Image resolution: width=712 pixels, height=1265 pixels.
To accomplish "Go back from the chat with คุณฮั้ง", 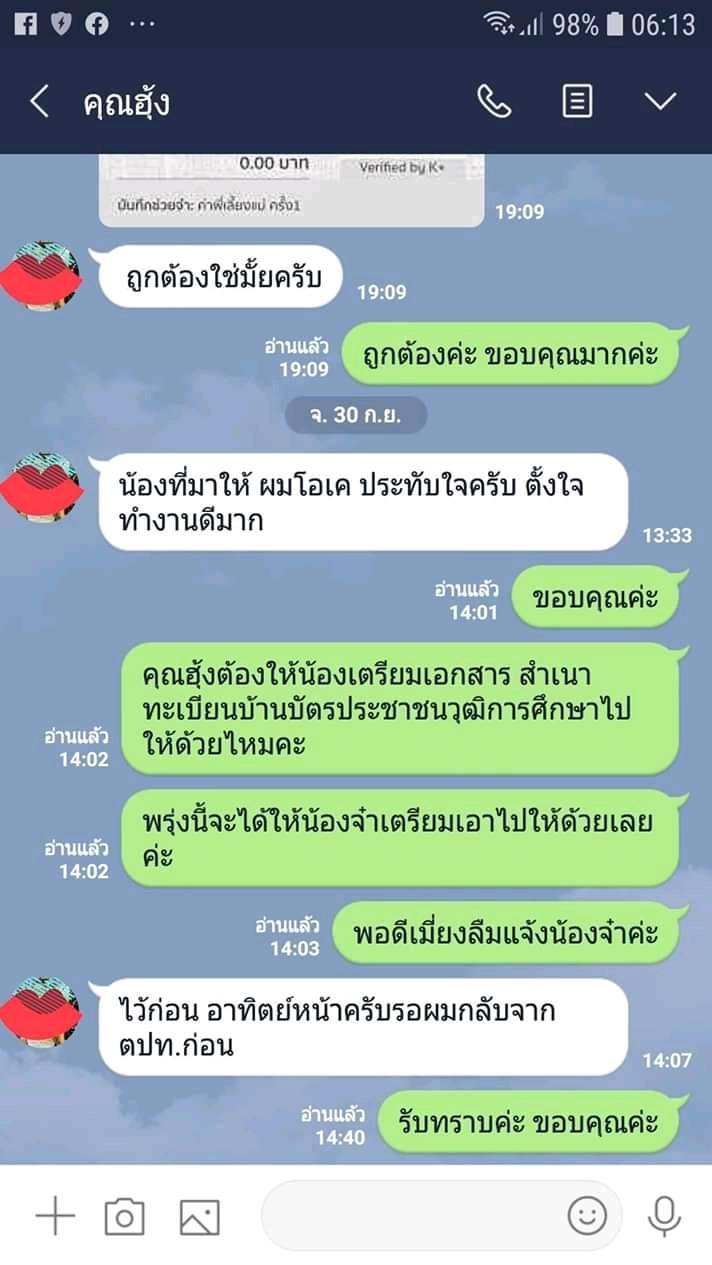I will (39, 102).
